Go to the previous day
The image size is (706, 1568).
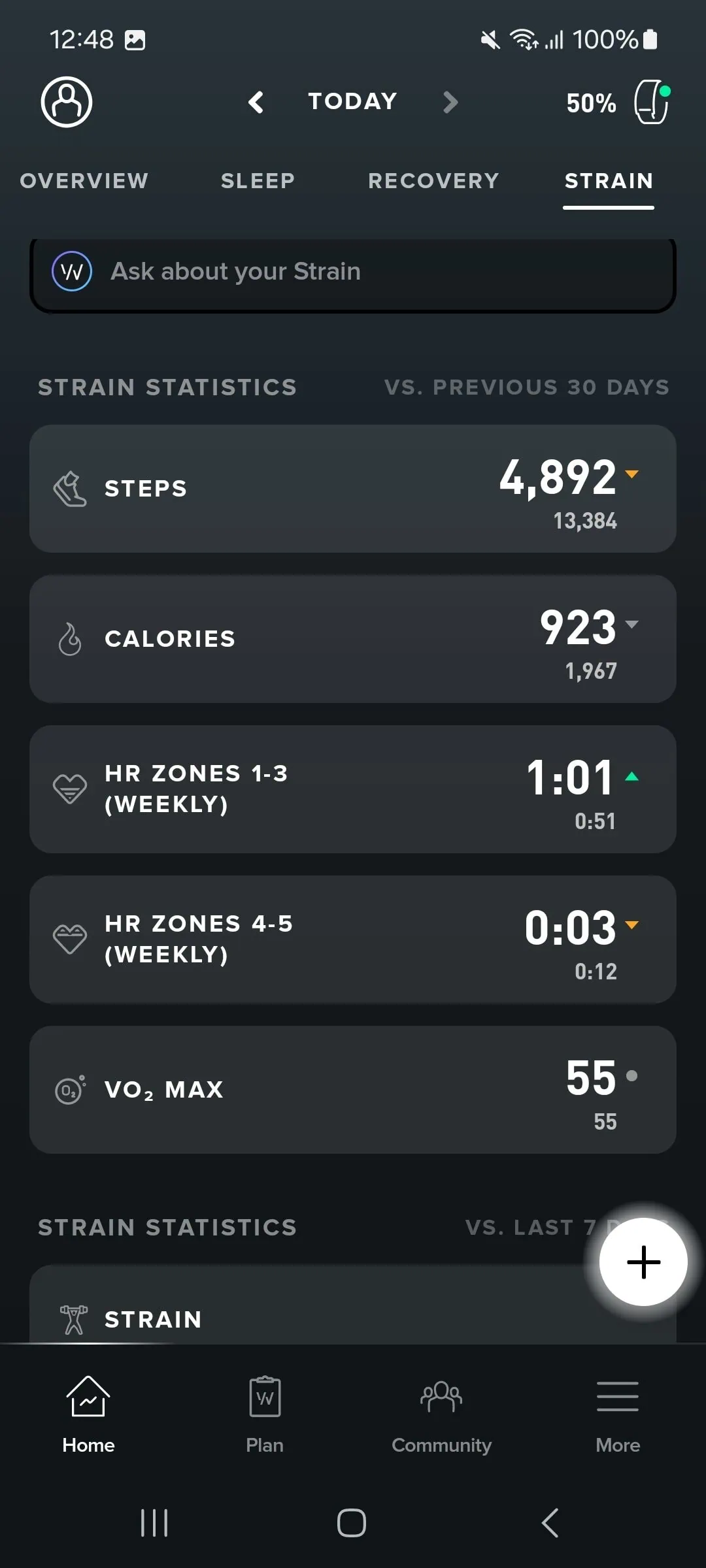[x=256, y=102]
